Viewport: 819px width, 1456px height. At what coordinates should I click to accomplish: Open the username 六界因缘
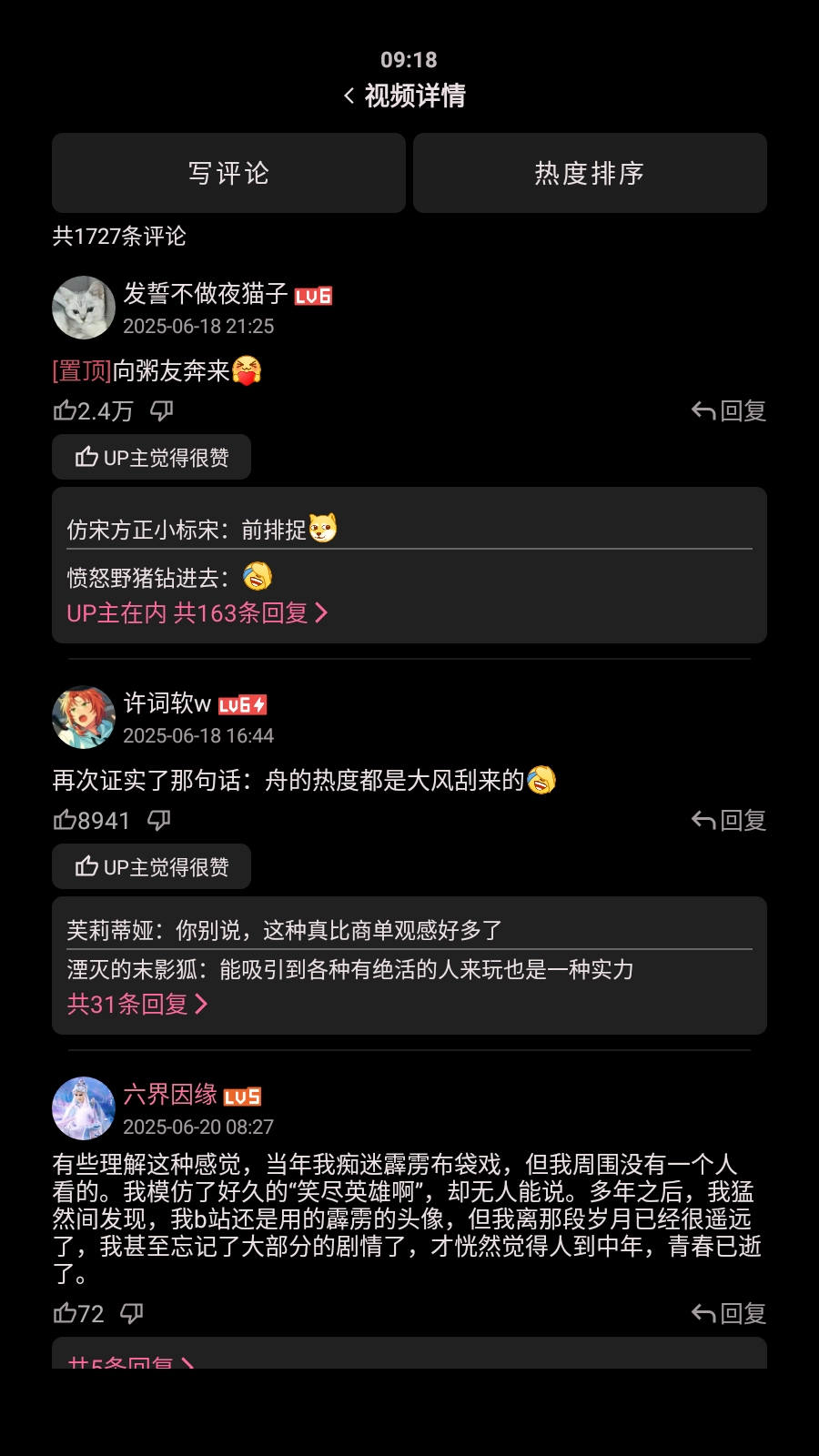(170, 1095)
